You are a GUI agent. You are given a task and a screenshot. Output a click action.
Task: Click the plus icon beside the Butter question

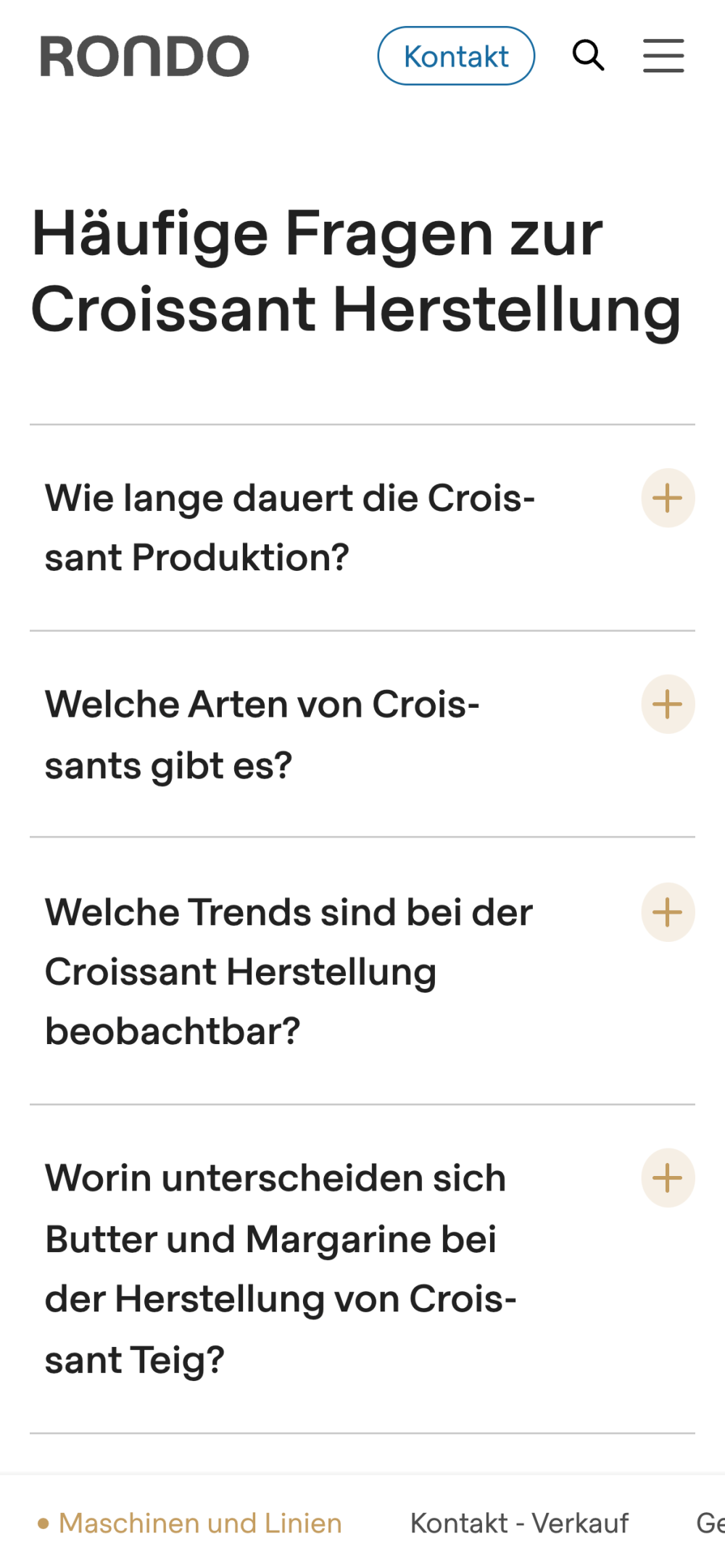coord(666,1178)
